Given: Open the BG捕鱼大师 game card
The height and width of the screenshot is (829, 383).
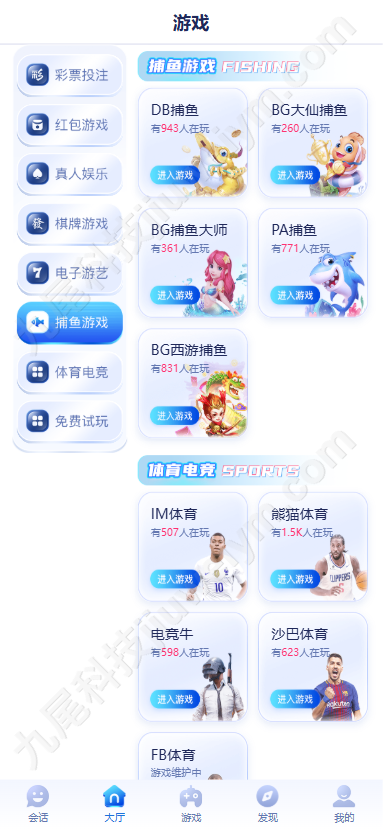Looking at the screenshot, I should (193, 263).
